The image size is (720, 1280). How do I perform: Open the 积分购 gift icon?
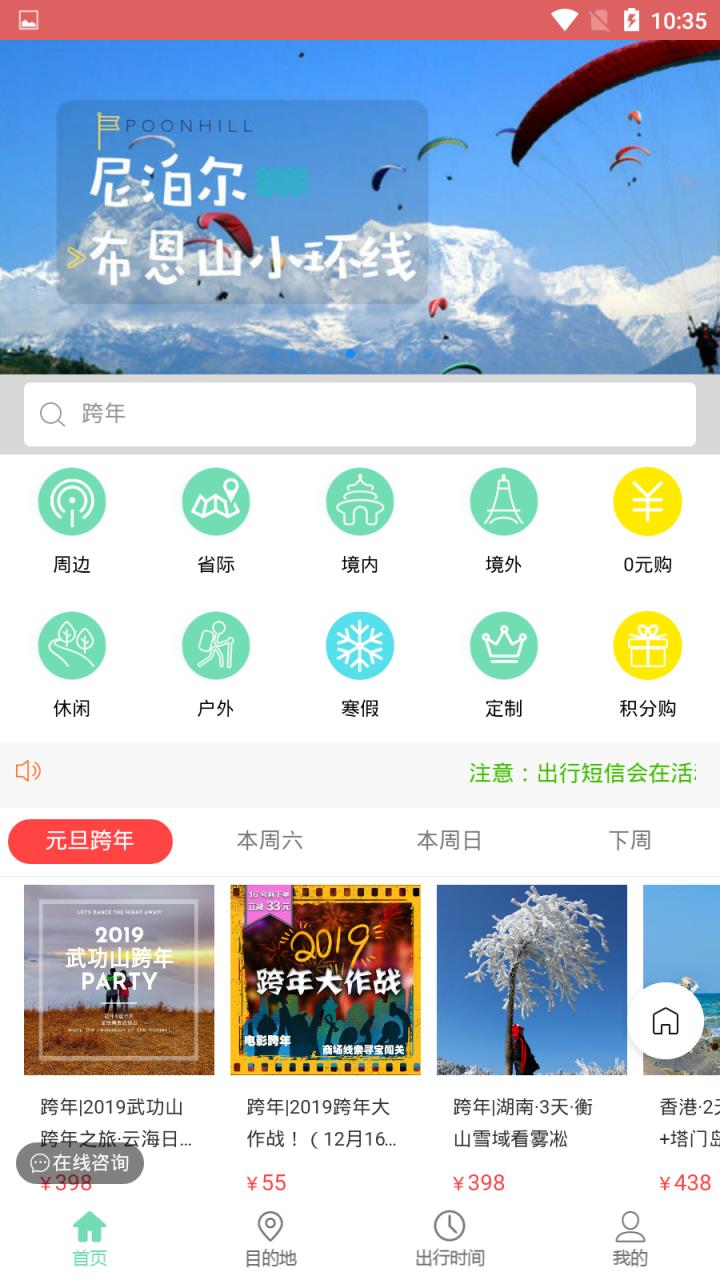[647, 645]
